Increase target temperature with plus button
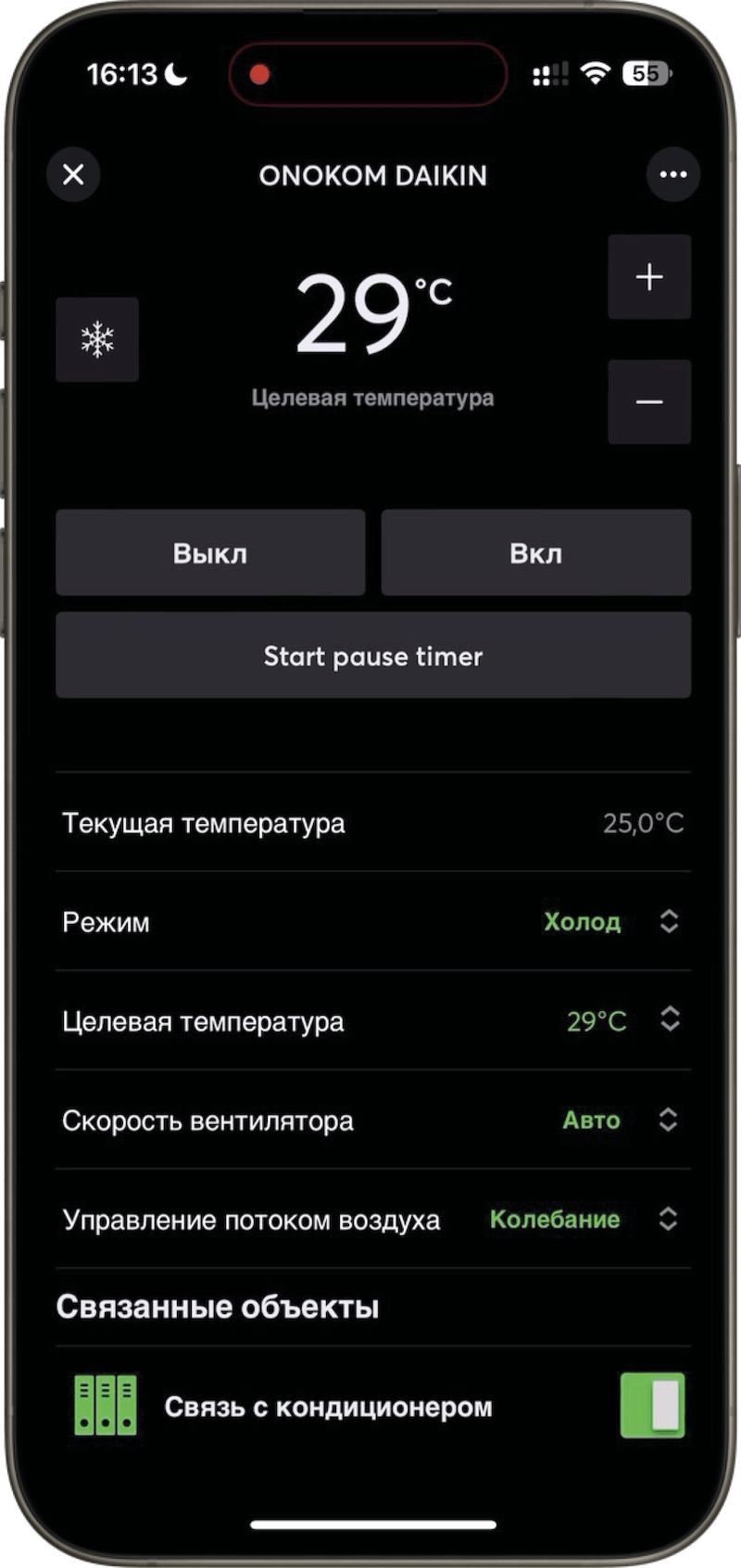741x1568 pixels. pyautogui.click(x=649, y=277)
